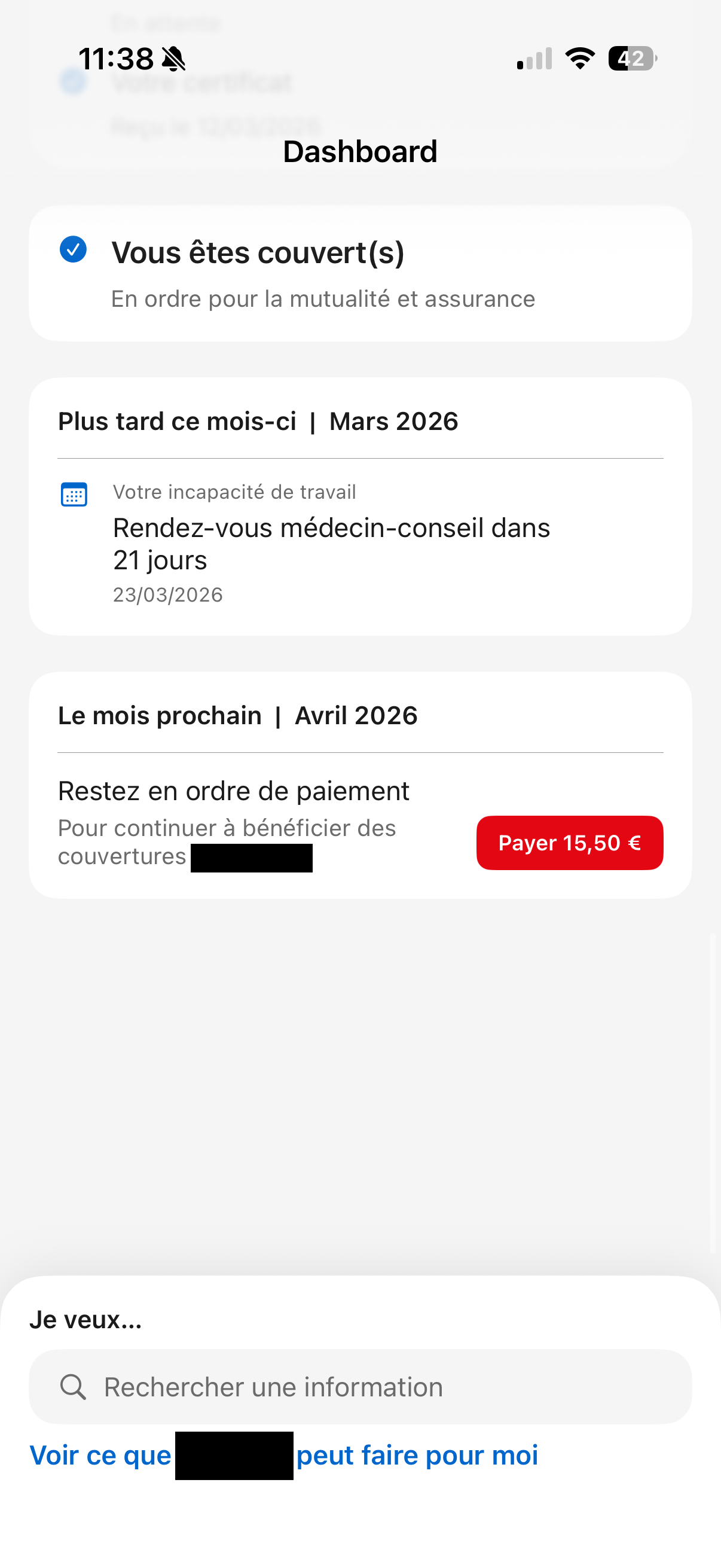Click the battery indicator showing 42
The height and width of the screenshot is (1568, 721).
tap(632, 59)
